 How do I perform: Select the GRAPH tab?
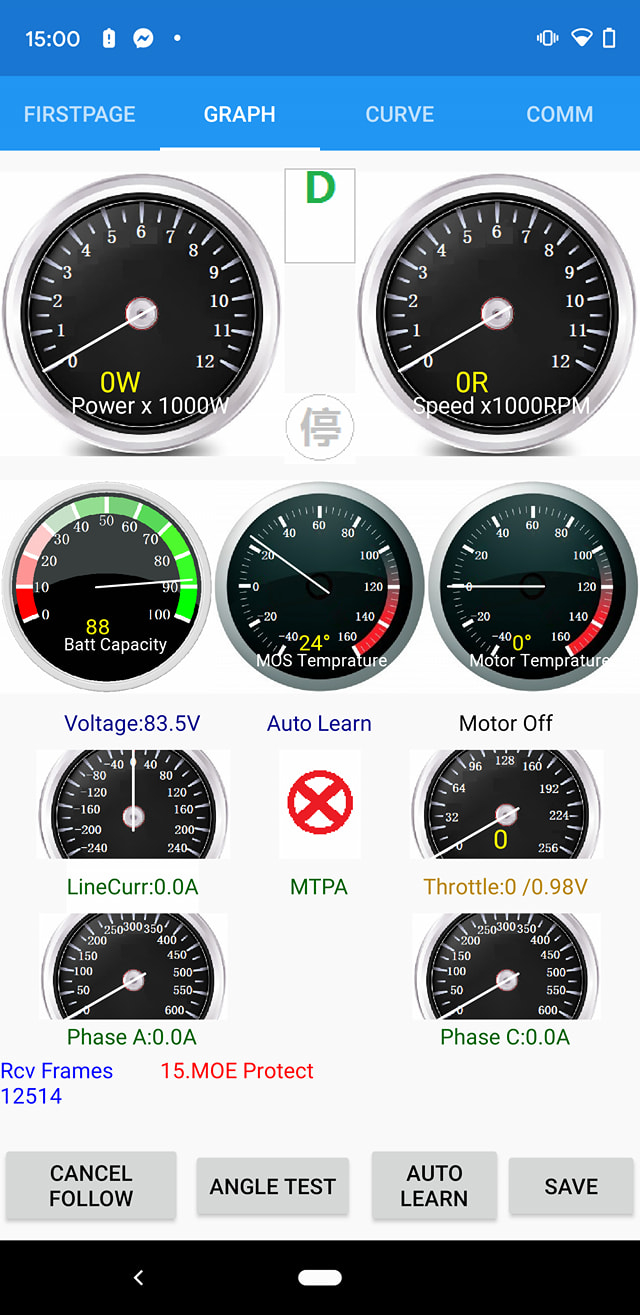pos(240,114)
